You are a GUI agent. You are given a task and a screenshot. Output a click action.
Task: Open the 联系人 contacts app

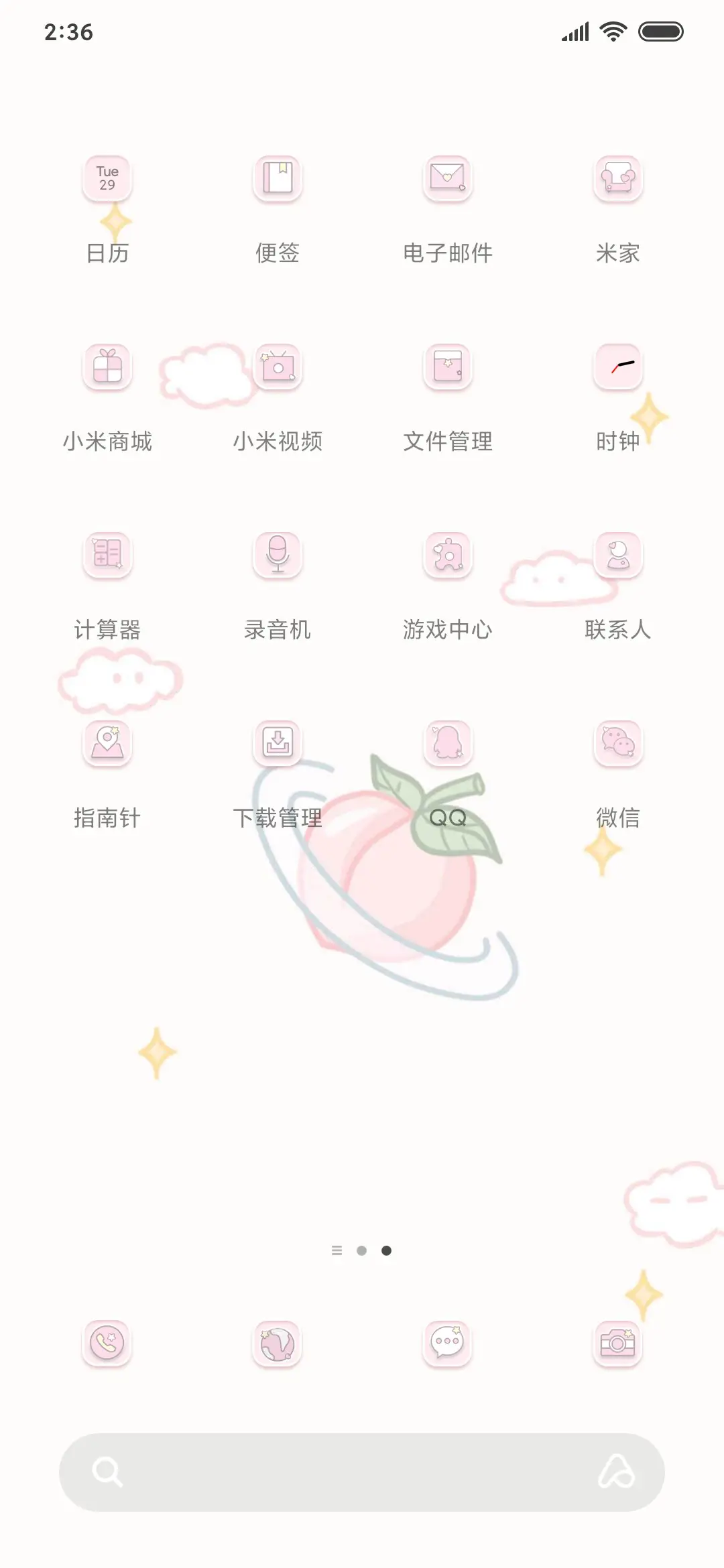point(618,555)
